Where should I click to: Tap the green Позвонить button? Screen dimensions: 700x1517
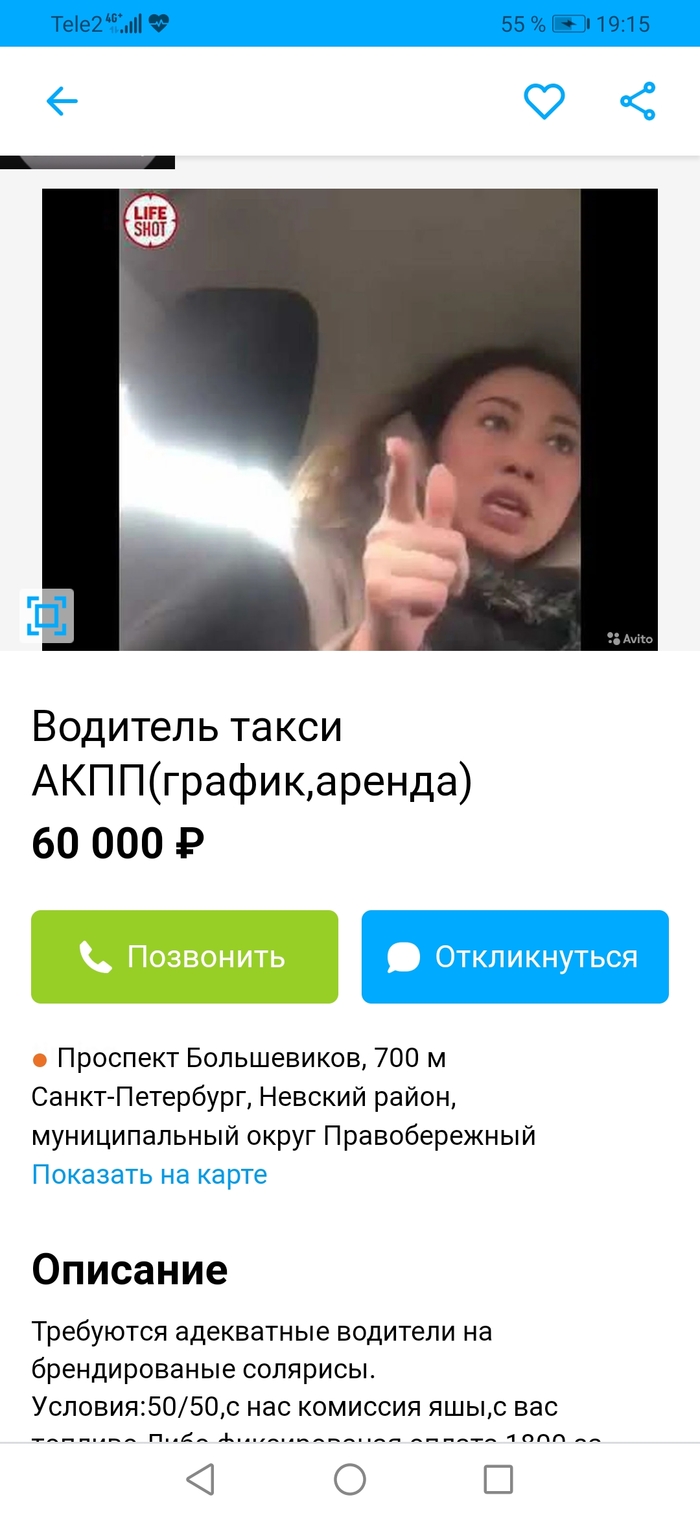pyautogui.click(x=184, y=957)
